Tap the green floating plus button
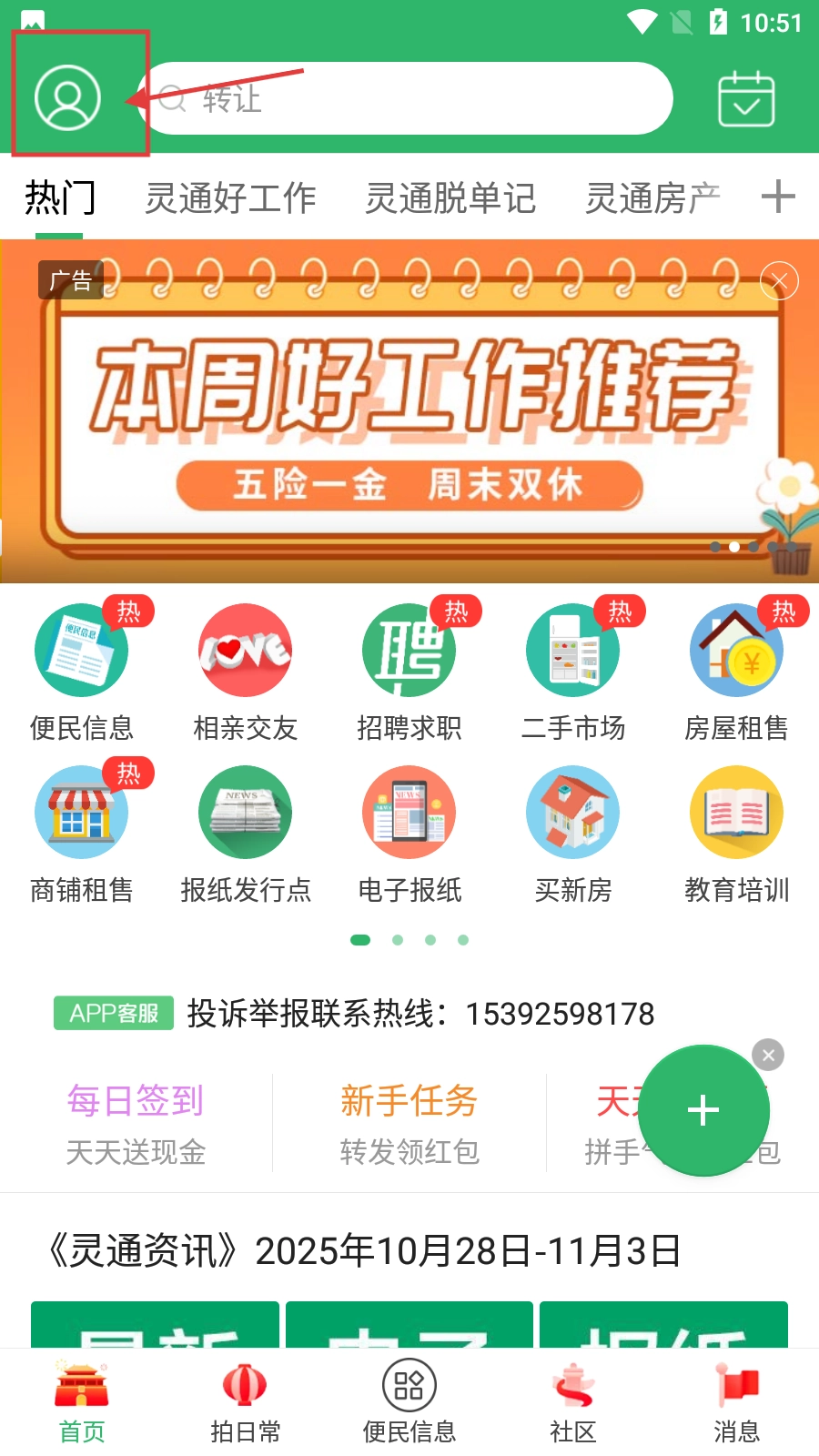The image size is (819, 1456). click(x=703, y=1110)
